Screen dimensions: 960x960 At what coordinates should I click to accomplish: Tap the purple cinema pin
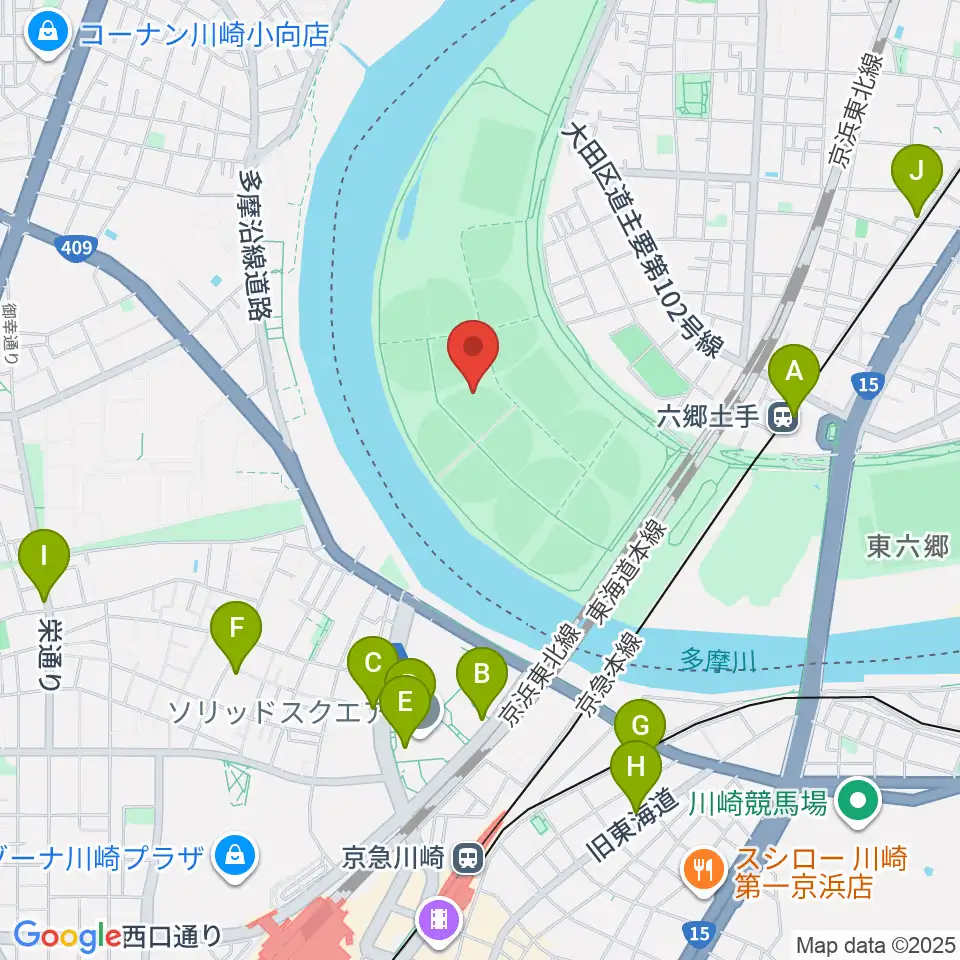(x=438, y=920)
